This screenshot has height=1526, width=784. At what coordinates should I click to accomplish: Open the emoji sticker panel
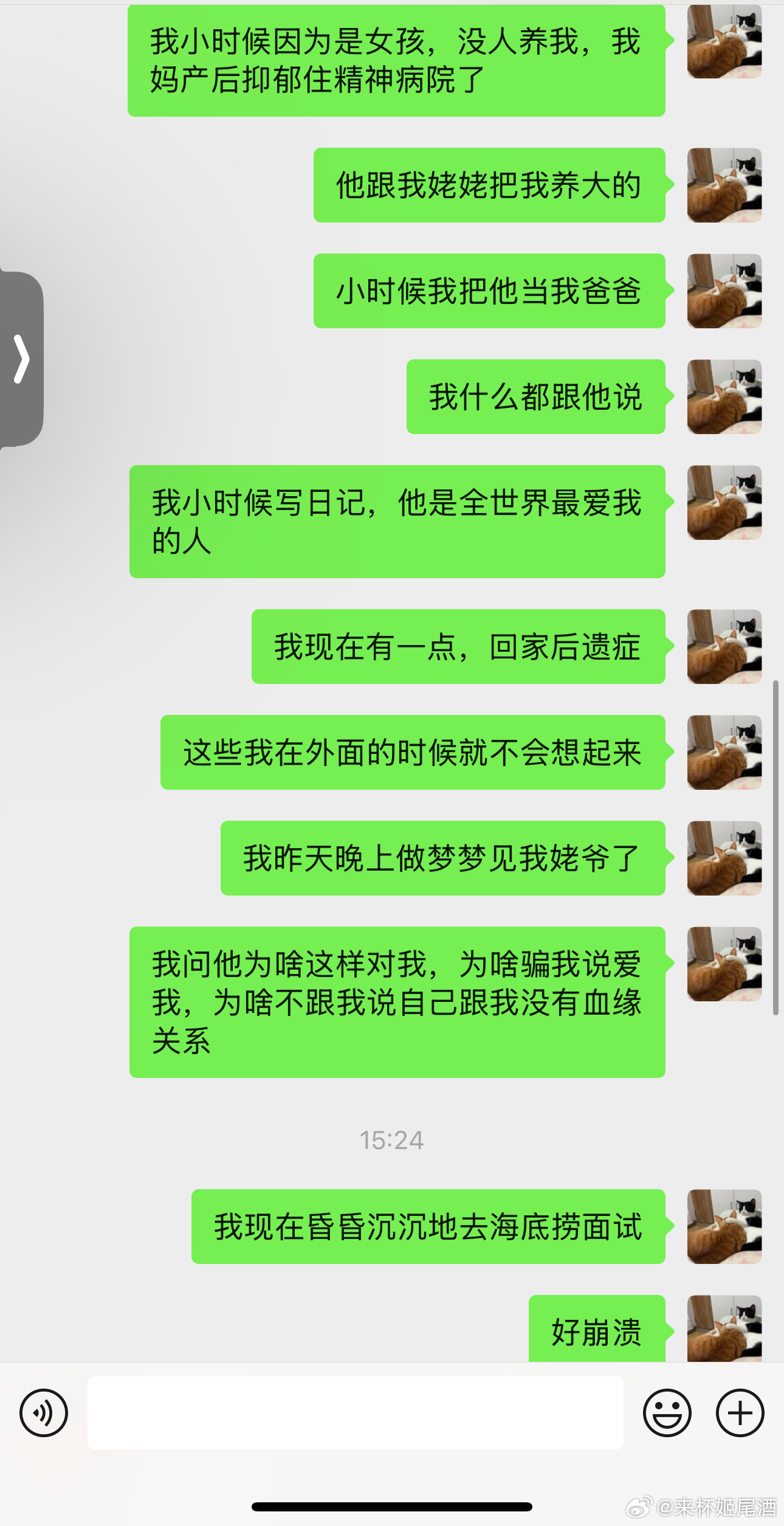click(667, 1413)
